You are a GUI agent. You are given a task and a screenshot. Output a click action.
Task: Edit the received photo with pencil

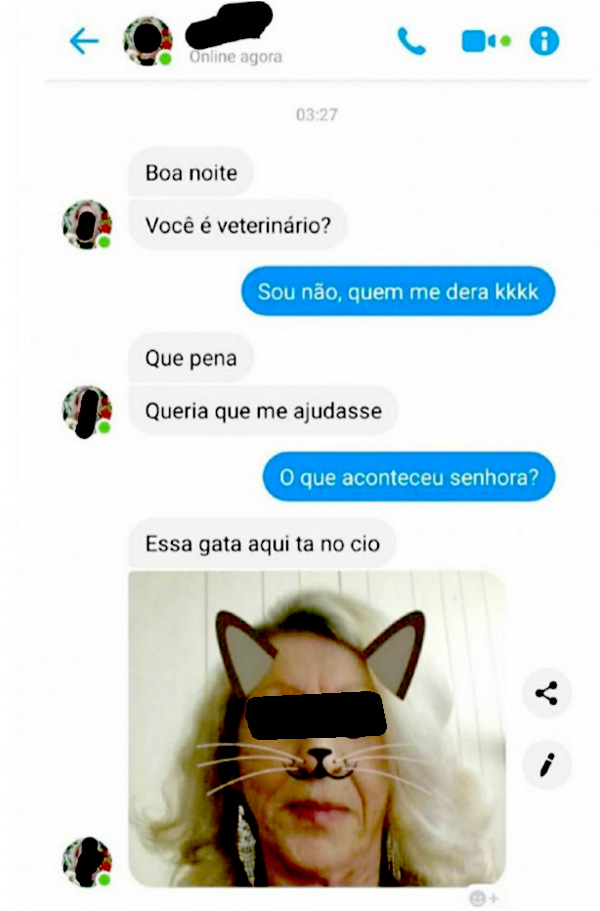point(546,765)
